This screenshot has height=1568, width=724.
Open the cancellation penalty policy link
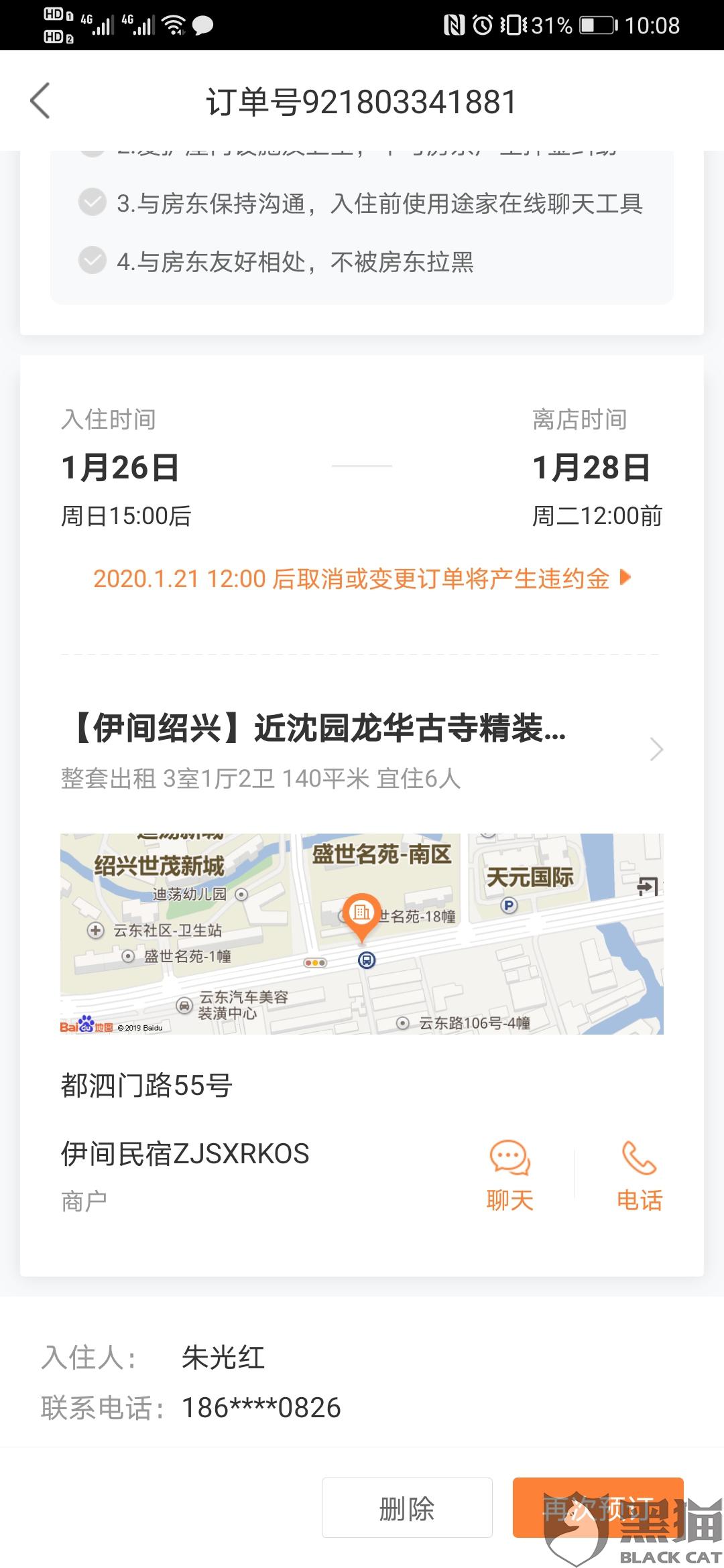361,578
